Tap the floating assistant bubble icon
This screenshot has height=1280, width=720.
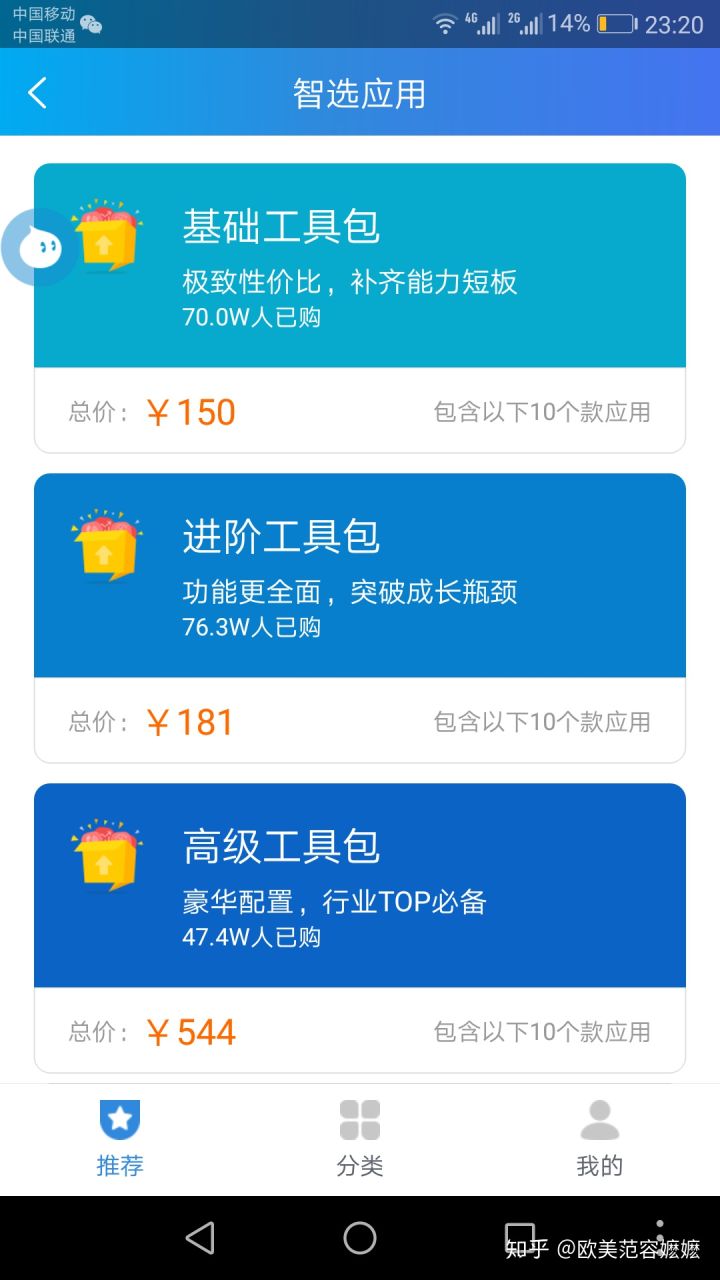40,248
